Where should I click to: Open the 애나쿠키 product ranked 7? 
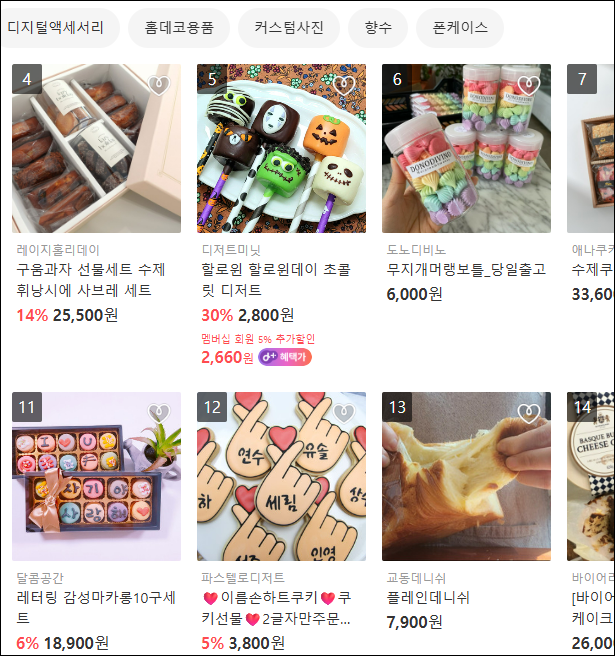[x=591, y=149]
